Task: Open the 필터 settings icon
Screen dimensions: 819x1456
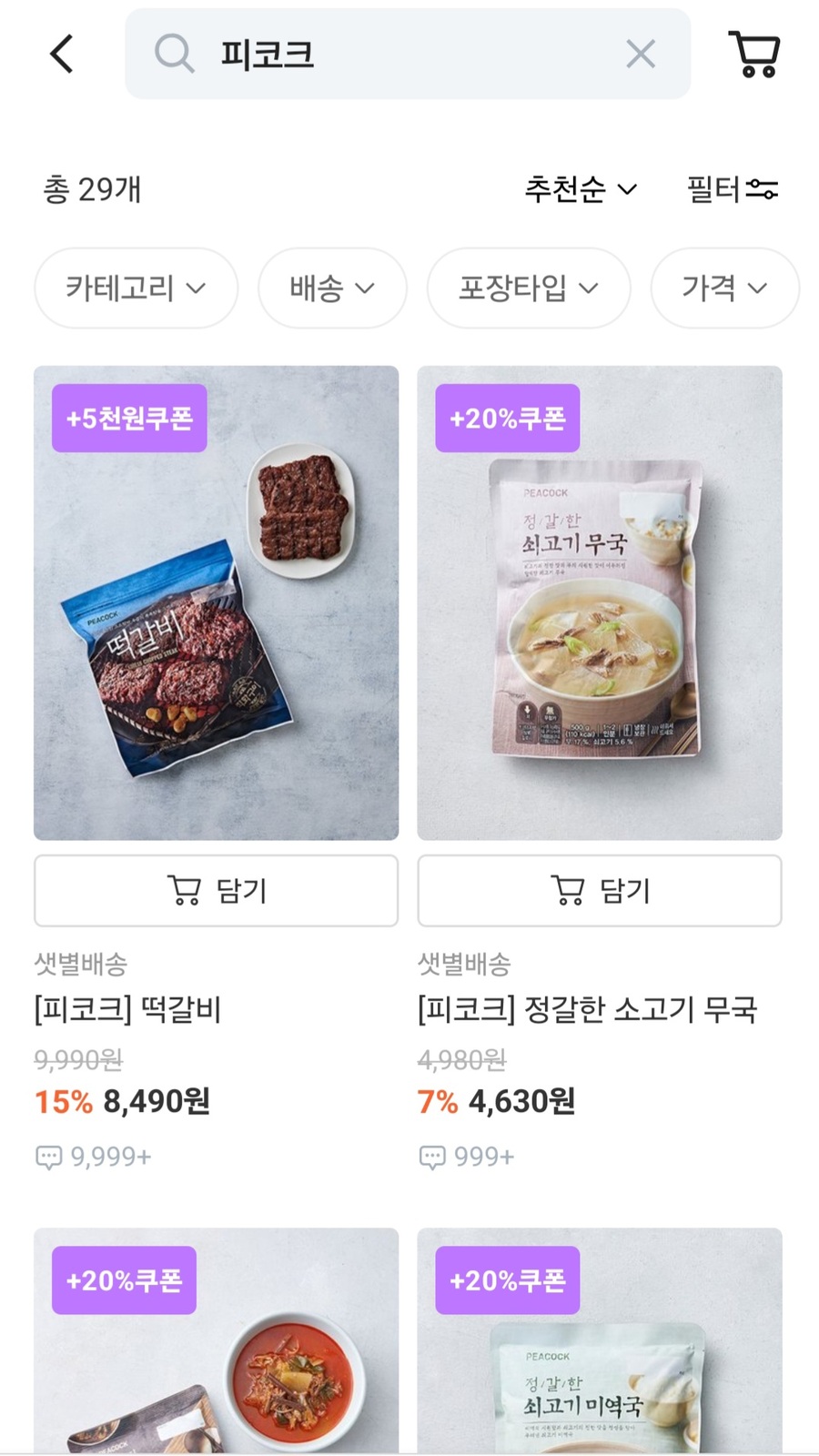Action: pyautogui.click(x=761, y=189)
